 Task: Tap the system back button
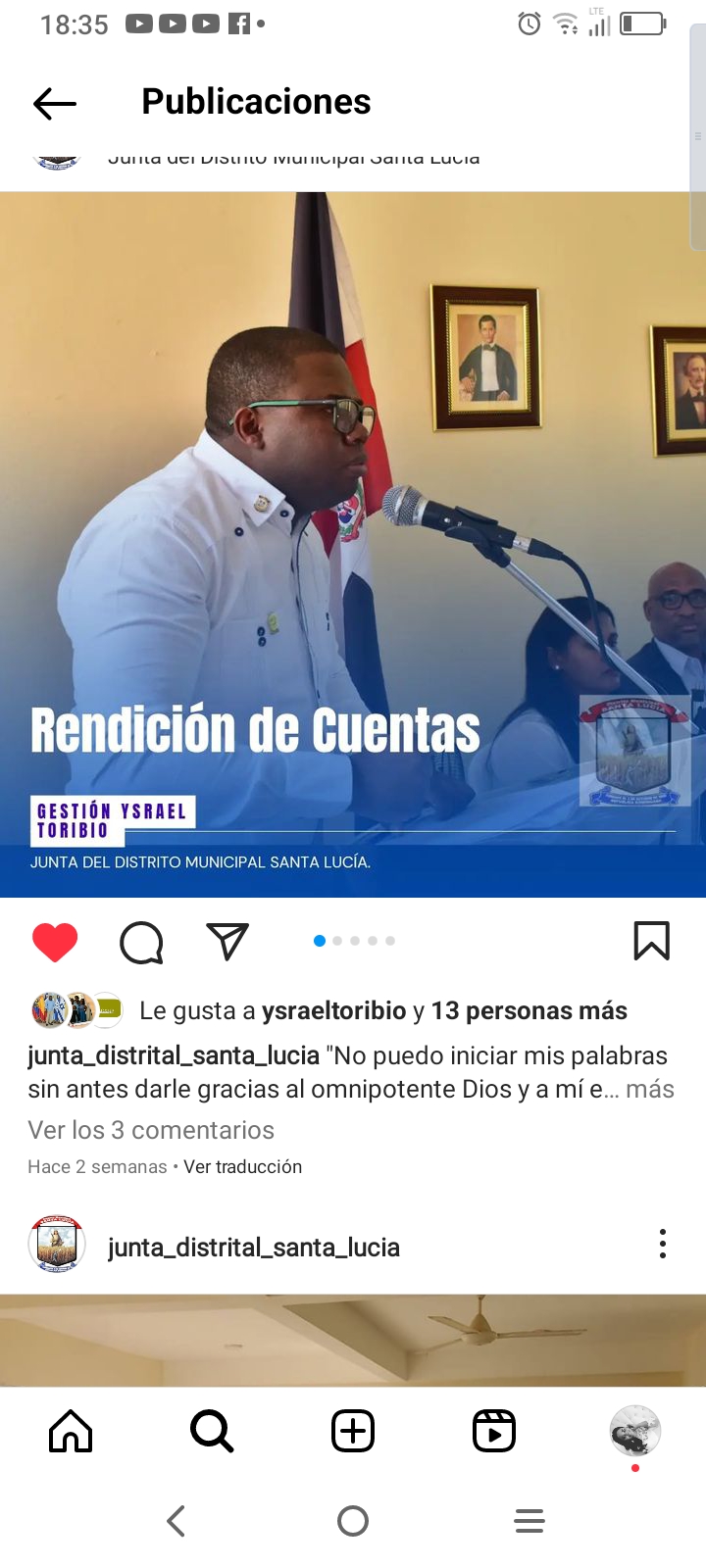[x=176, y=1521]
